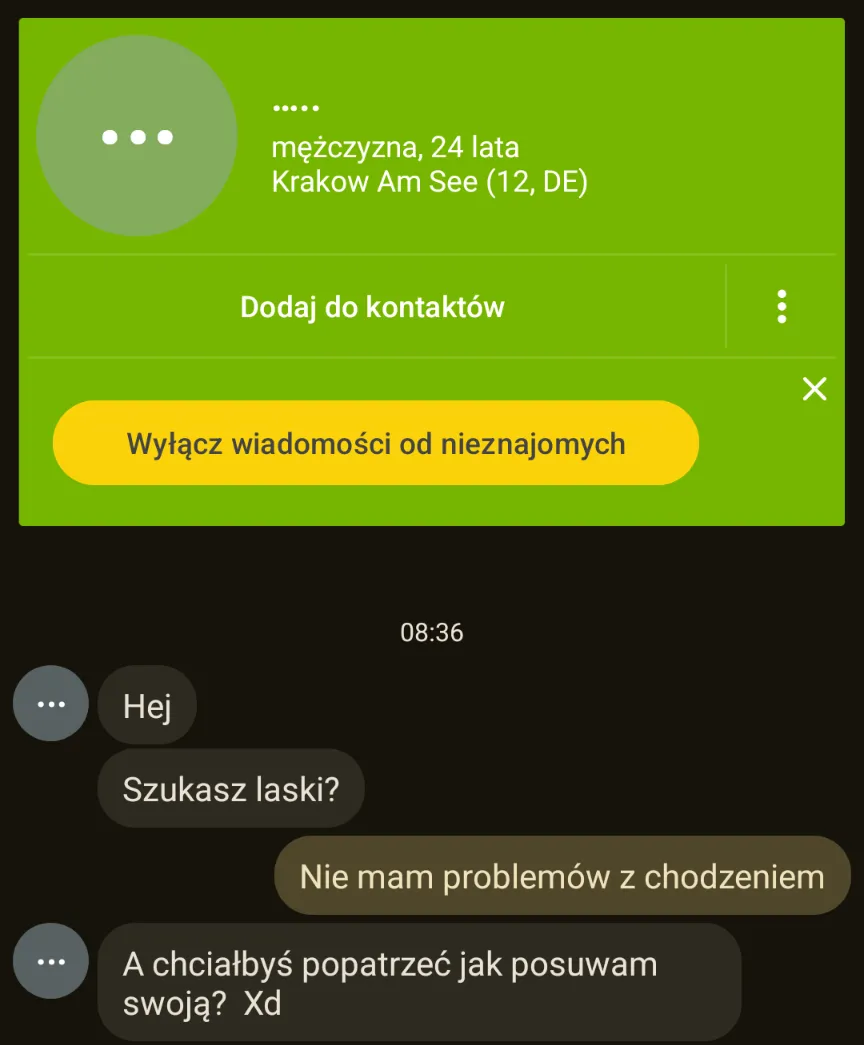Open the large profile avatar
The height and width of the screenshot is (1045, 864).
tap(137, 137)
